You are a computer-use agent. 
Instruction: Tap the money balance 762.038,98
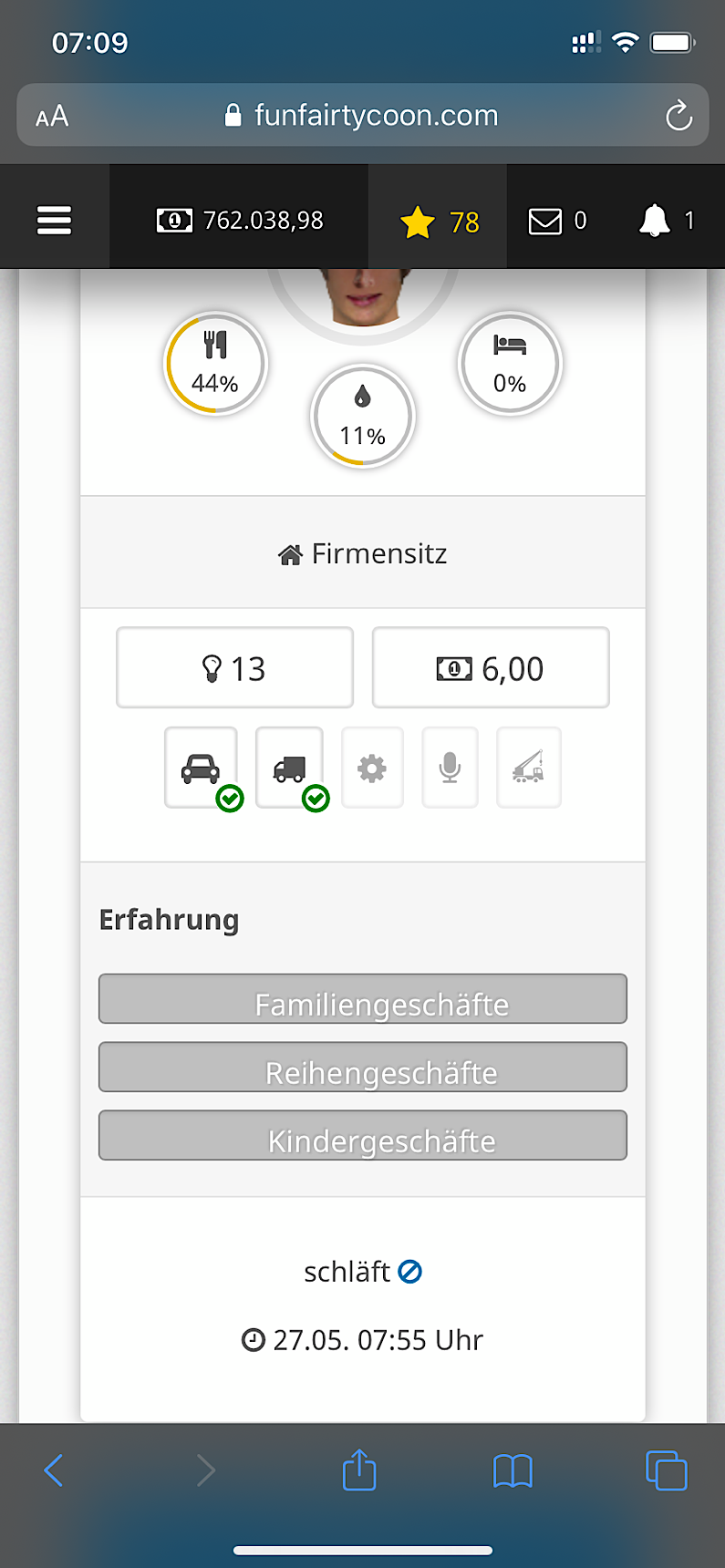click(x=240, y=220)
